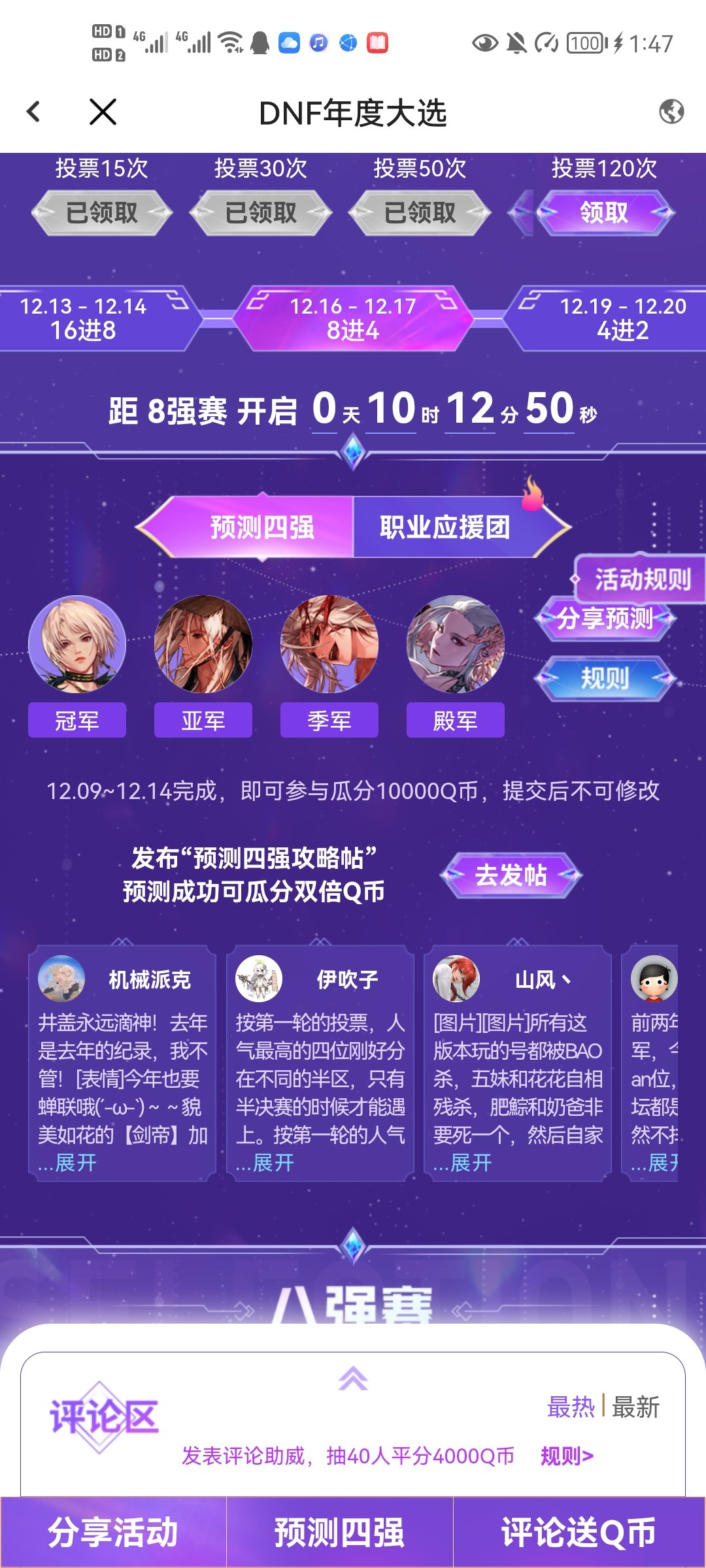Select the 12.13-12.14 16进8 stage

[x=85, y=319]
